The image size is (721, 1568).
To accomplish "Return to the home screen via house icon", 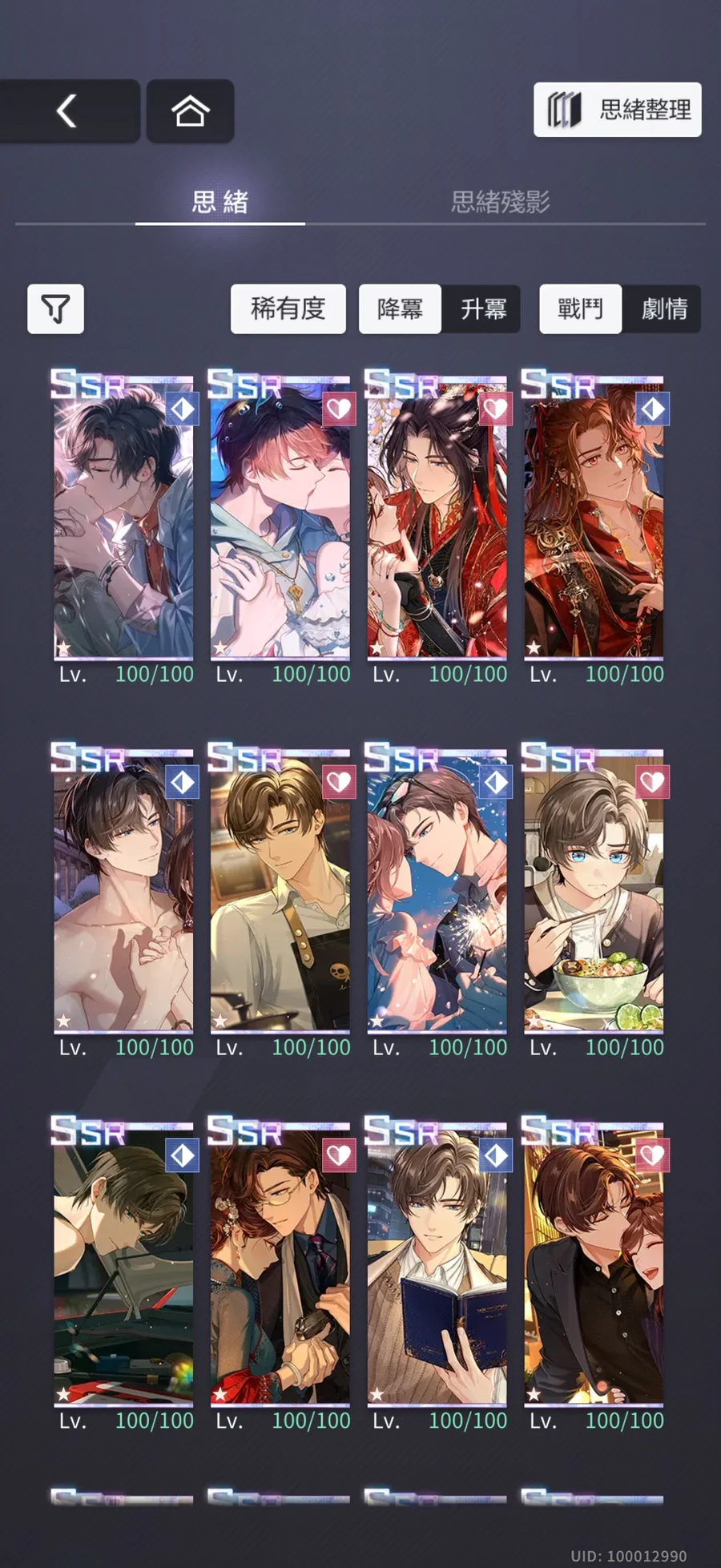I will click(190, 111).
